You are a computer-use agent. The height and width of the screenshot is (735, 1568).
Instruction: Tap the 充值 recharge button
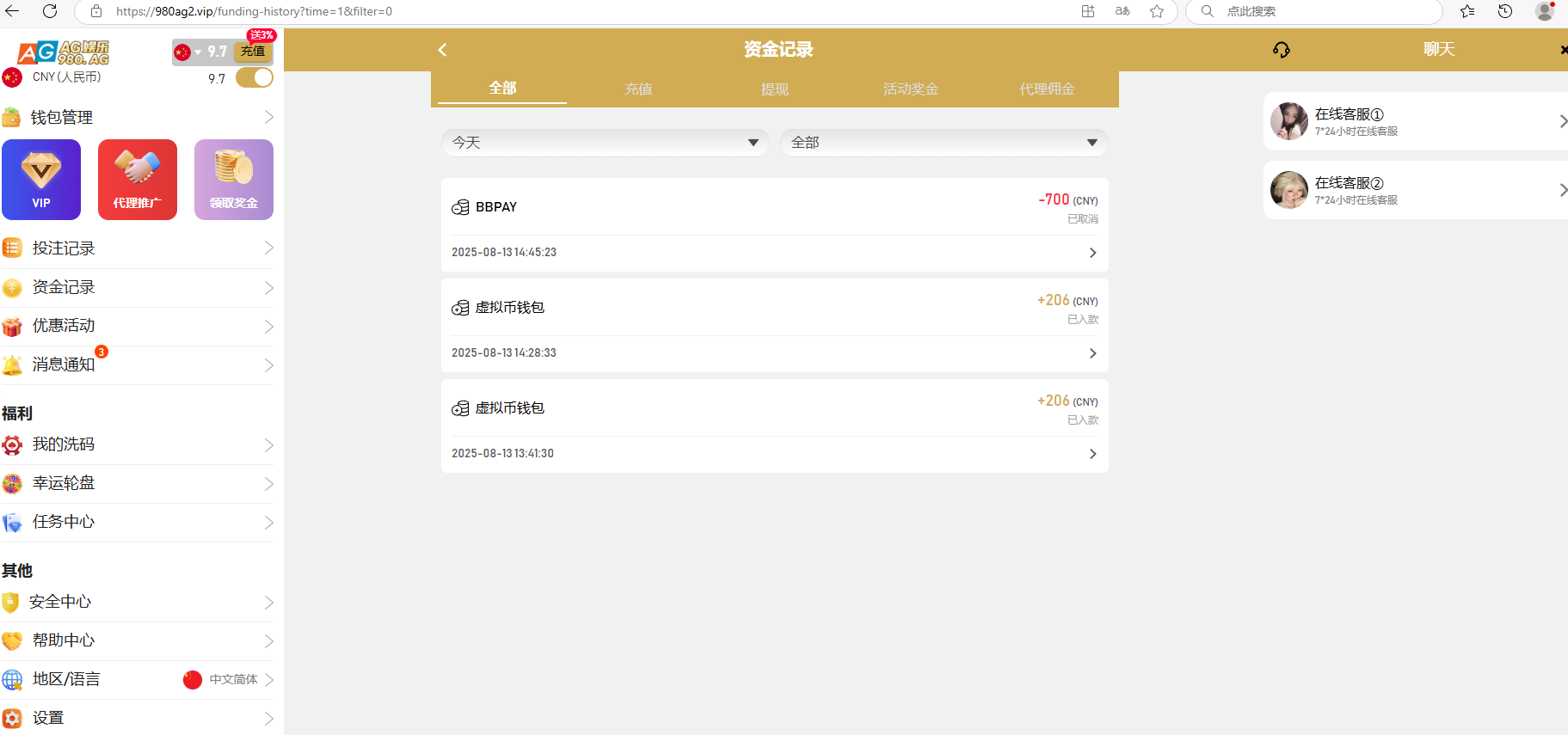pos(253,52)
